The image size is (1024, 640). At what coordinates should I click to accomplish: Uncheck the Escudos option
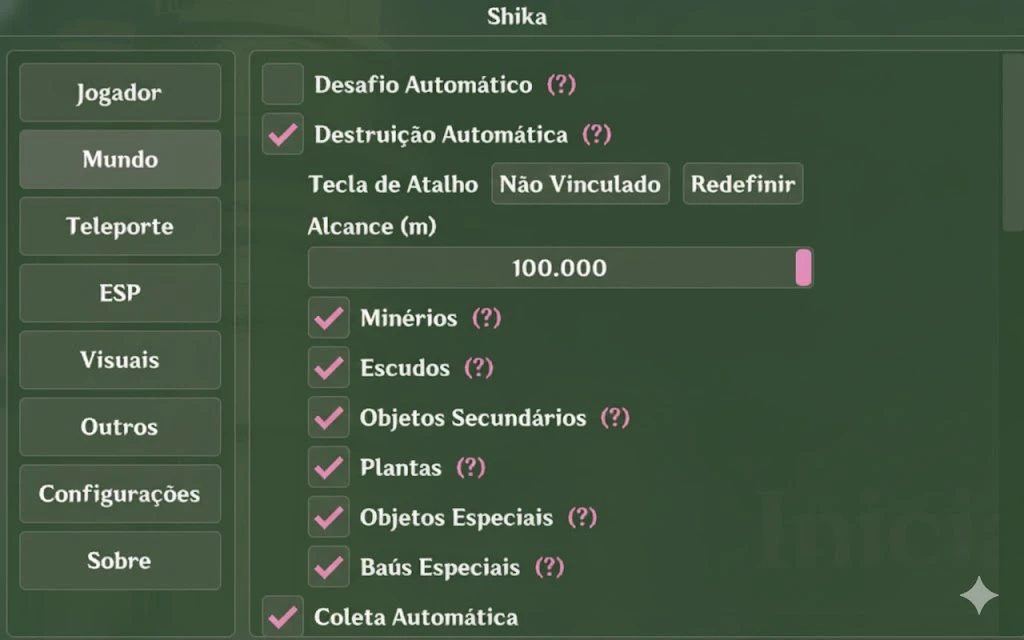pos(329,368)
